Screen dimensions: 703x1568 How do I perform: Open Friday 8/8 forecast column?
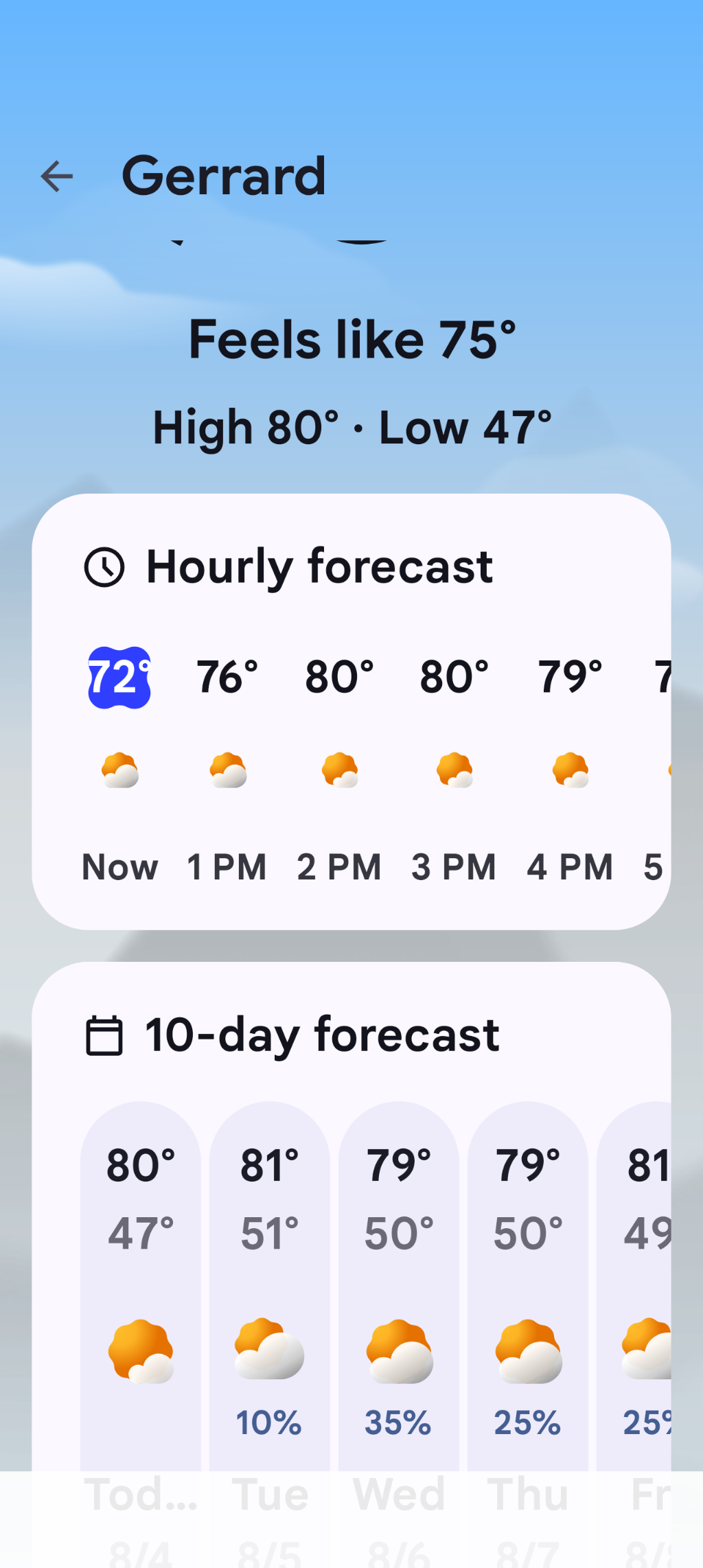[638, 1304]
